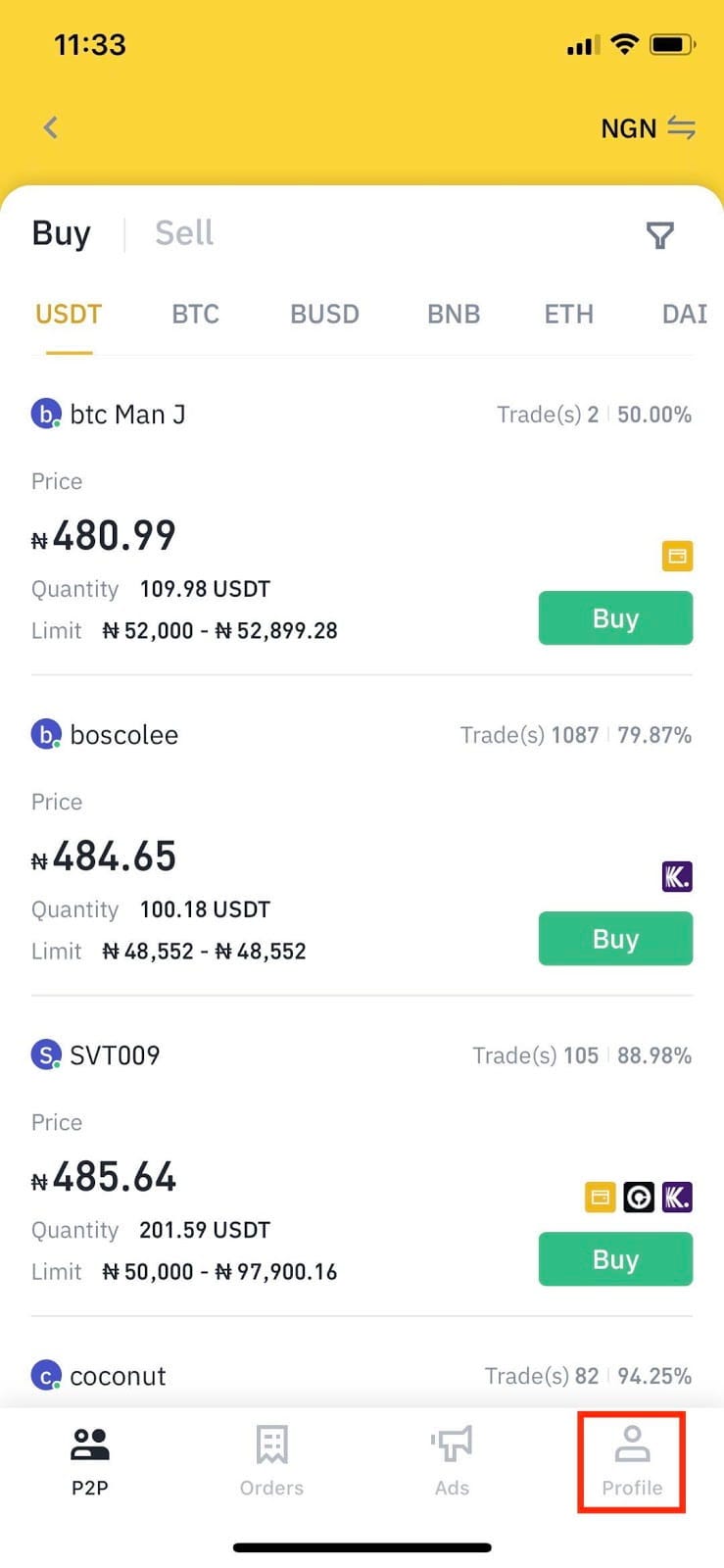Buy USDT from SVT009

615,1259
